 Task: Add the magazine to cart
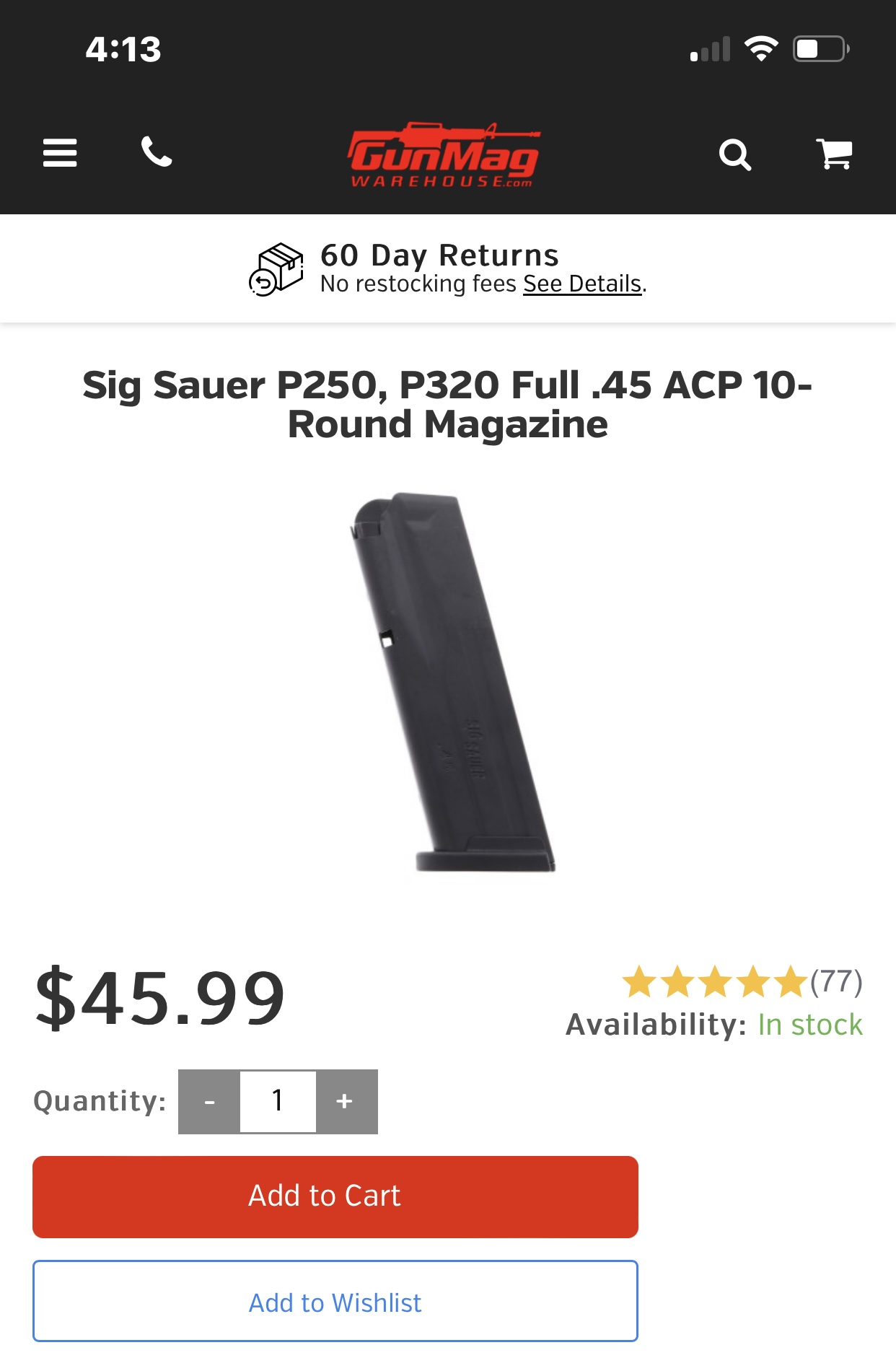(335, 1196)
